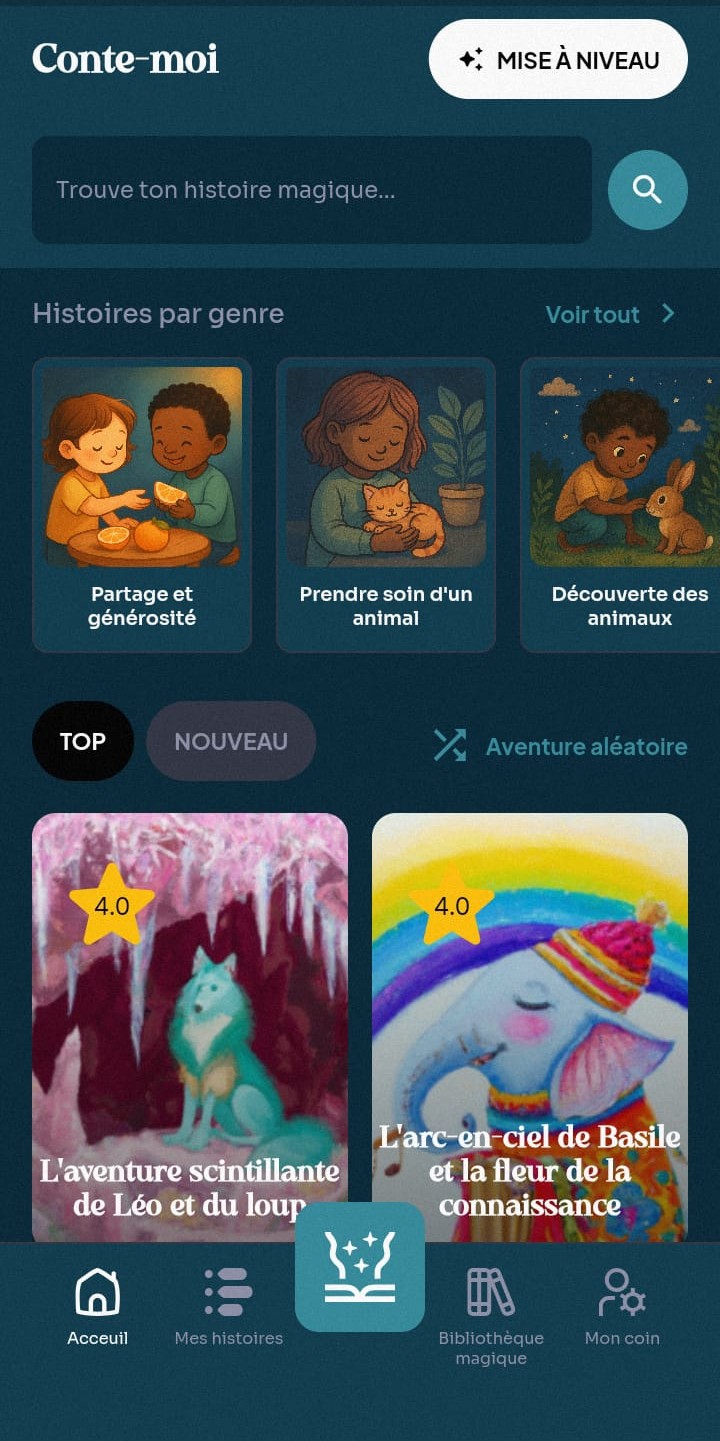
Task: Go to the Acceuil home tab
Action: pyautogui.click(x=98, y=1306)
